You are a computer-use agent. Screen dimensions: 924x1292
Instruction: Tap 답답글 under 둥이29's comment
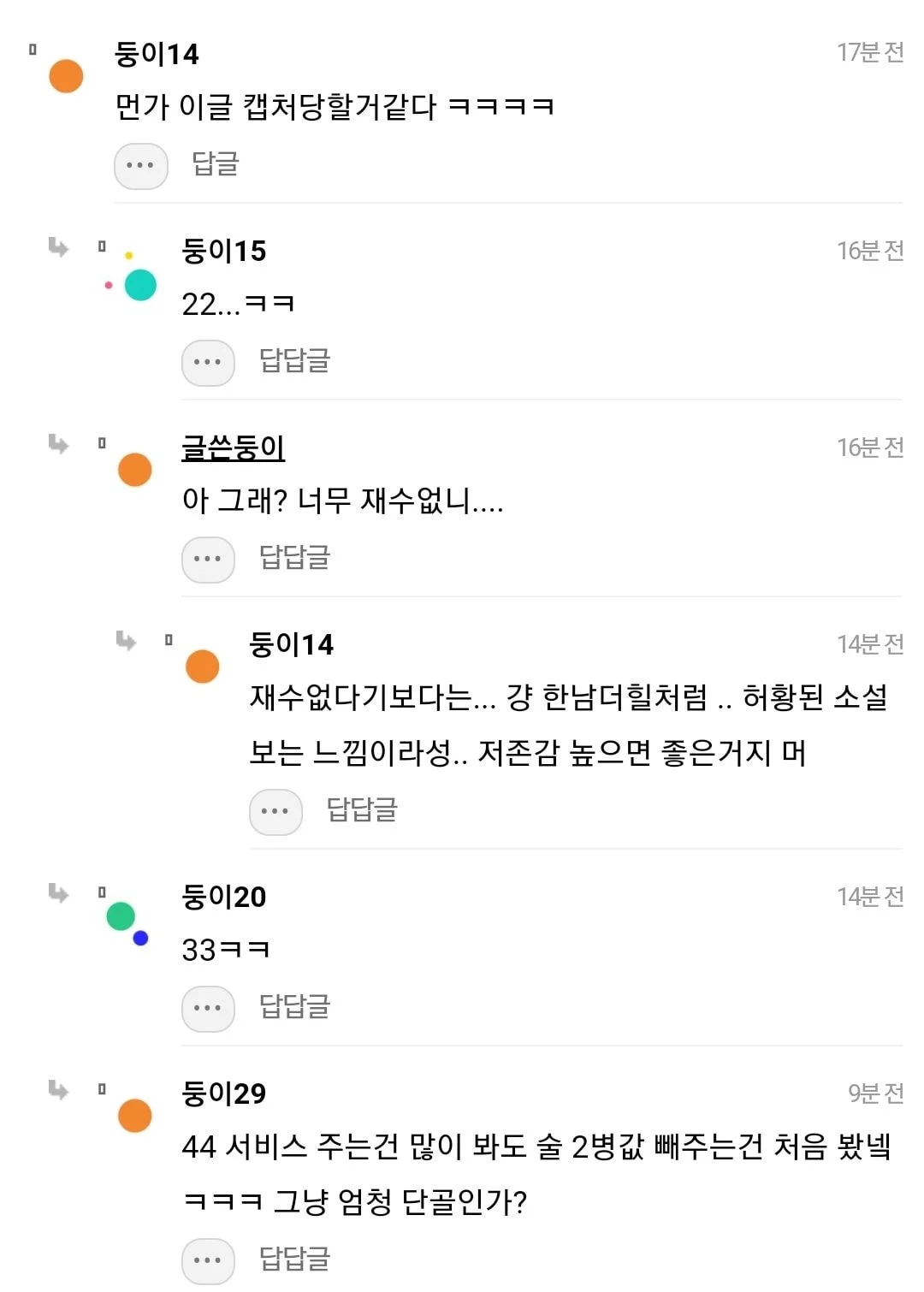pyautogui.click(x=293, y=1260)
